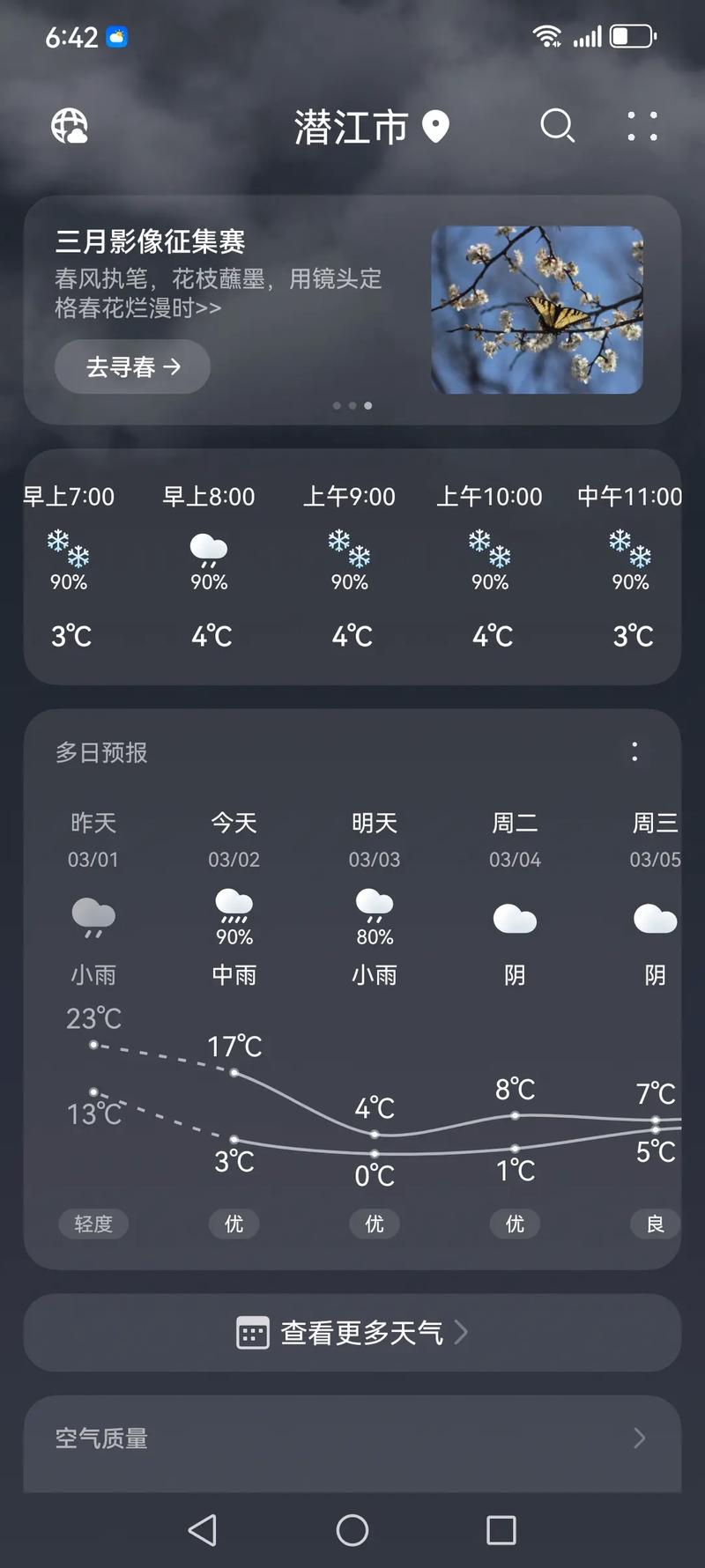Tap the 去寻春 button on the banner
The image size is (705, 1568).
point(131,367)
